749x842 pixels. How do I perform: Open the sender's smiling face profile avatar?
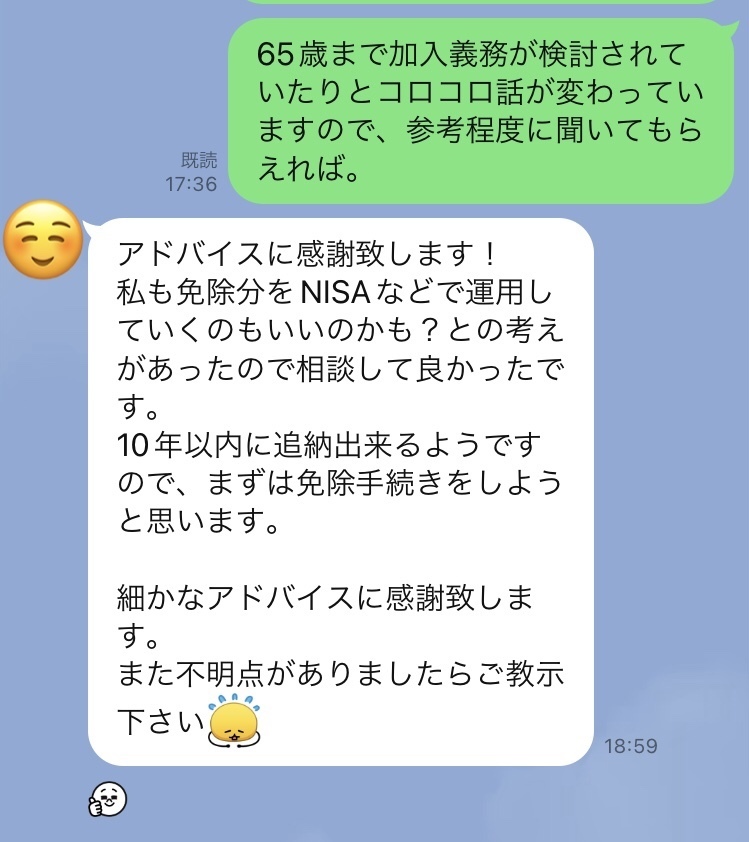click(x=43, y=241)
